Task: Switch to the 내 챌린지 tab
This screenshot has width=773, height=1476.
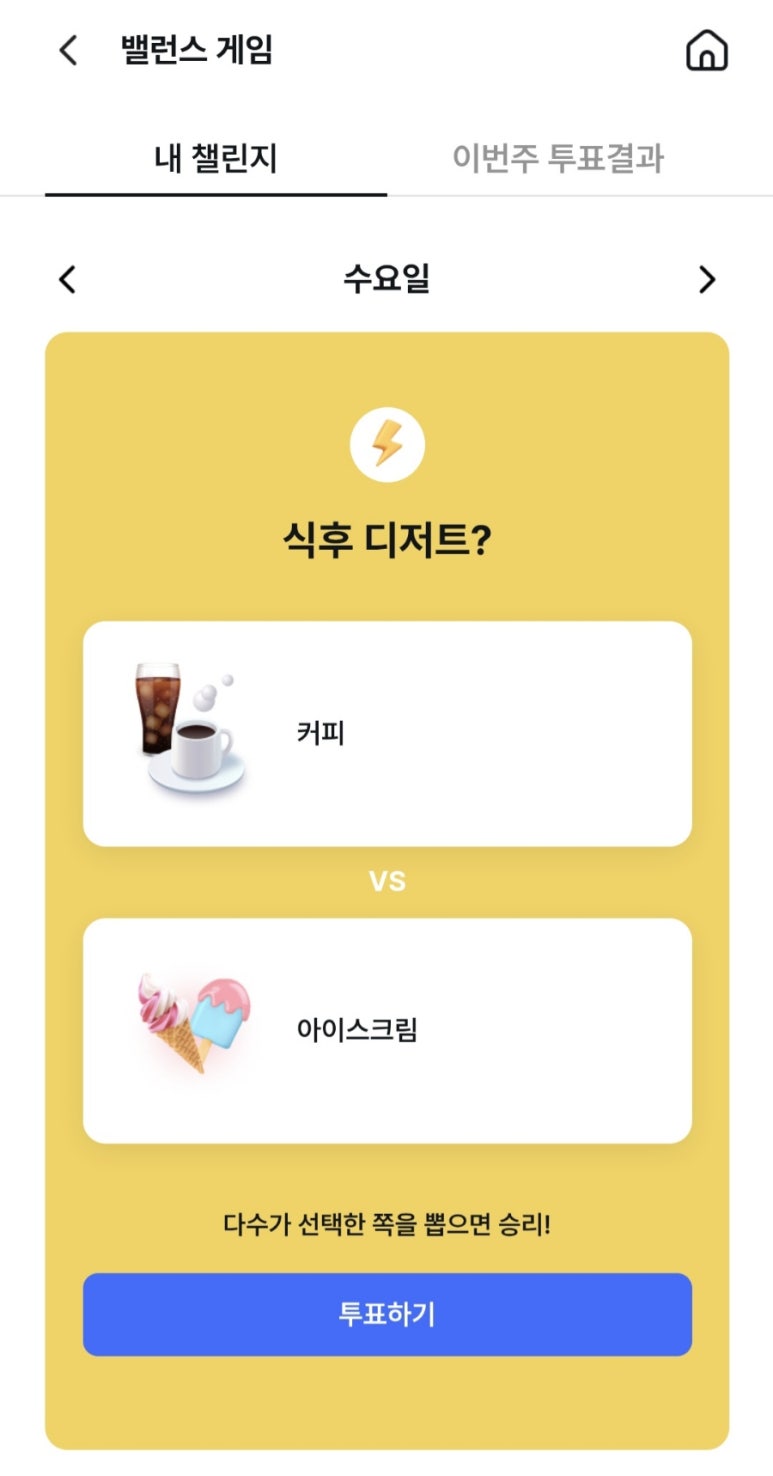Action: click(x=216, y=159)
